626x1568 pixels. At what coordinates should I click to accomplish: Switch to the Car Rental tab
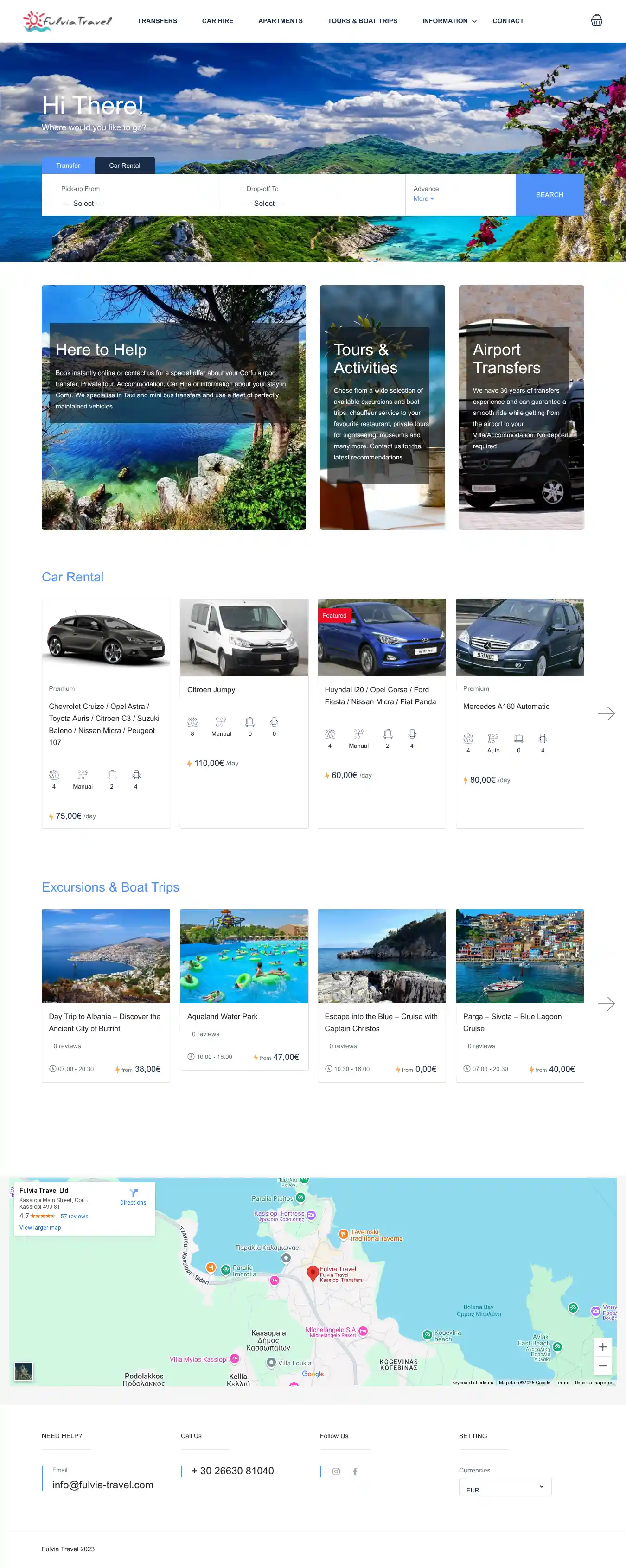click(x=124, y=166)
